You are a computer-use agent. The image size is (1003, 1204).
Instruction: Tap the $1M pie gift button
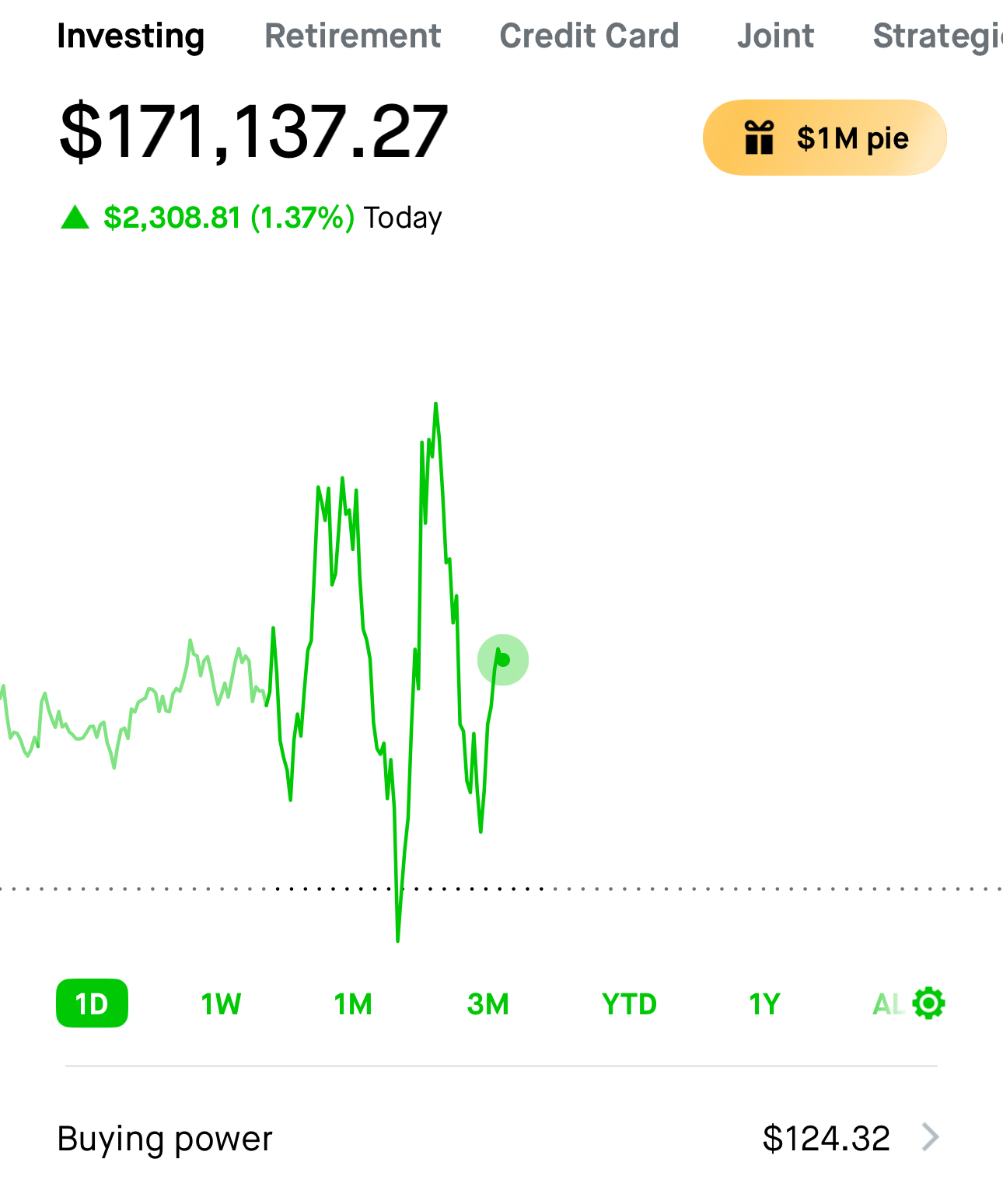(824, 138)
